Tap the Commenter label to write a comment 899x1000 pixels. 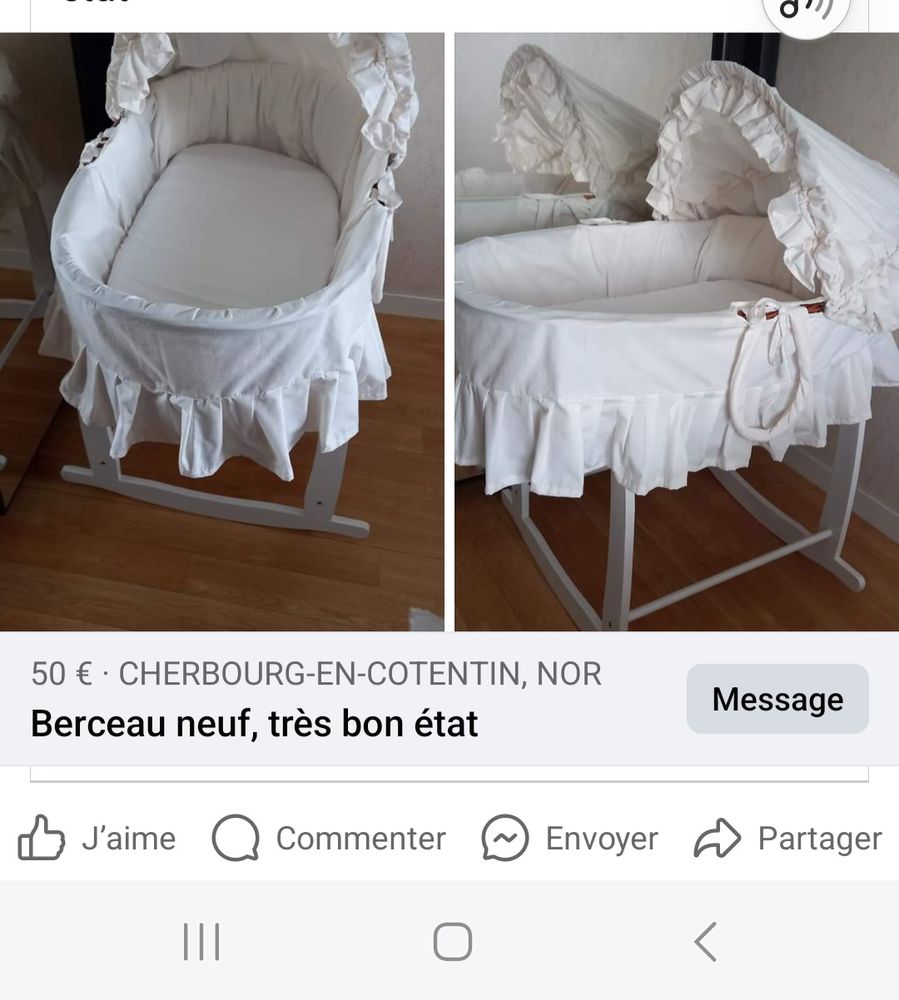(360, 838)
